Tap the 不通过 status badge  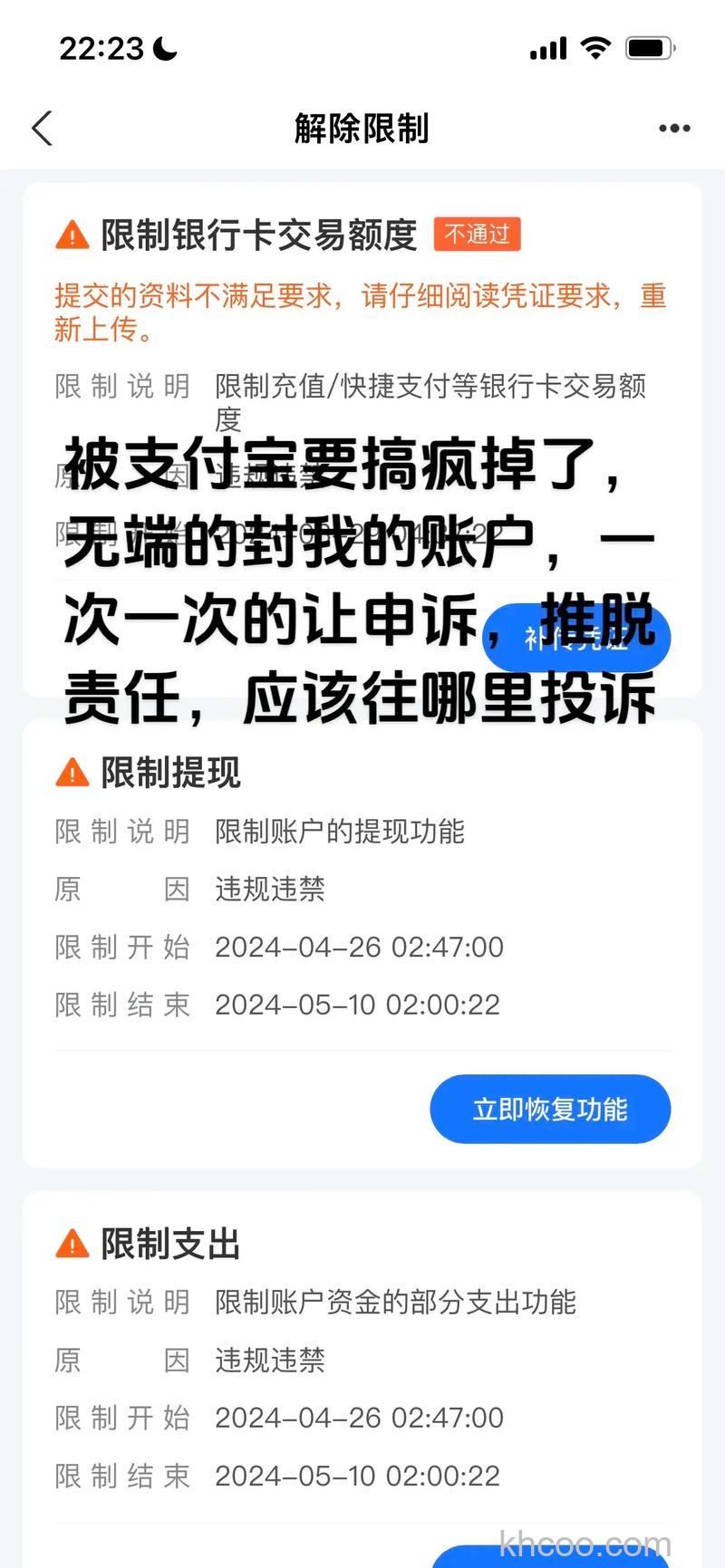pos(477,235)
